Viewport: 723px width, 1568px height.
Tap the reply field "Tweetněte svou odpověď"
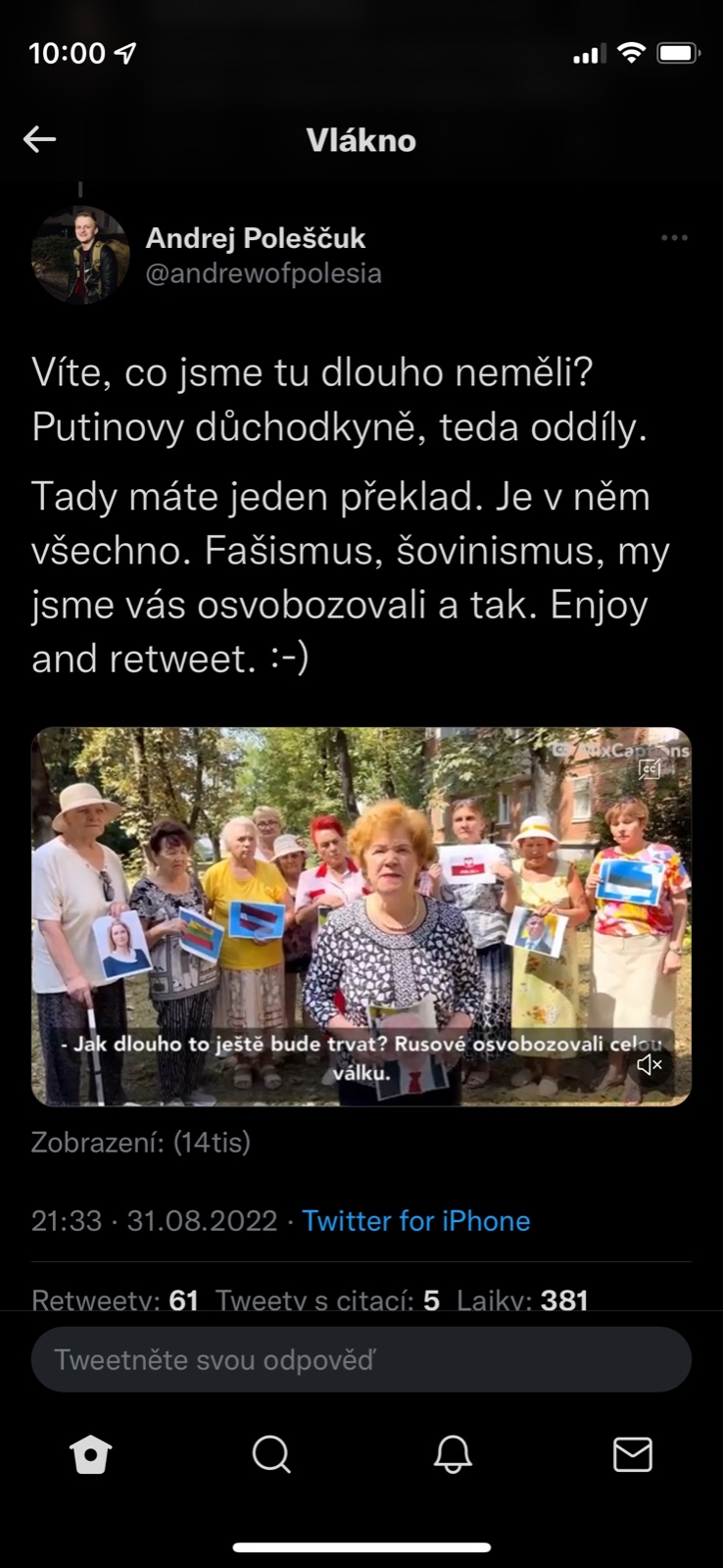tap(361, 1359)
